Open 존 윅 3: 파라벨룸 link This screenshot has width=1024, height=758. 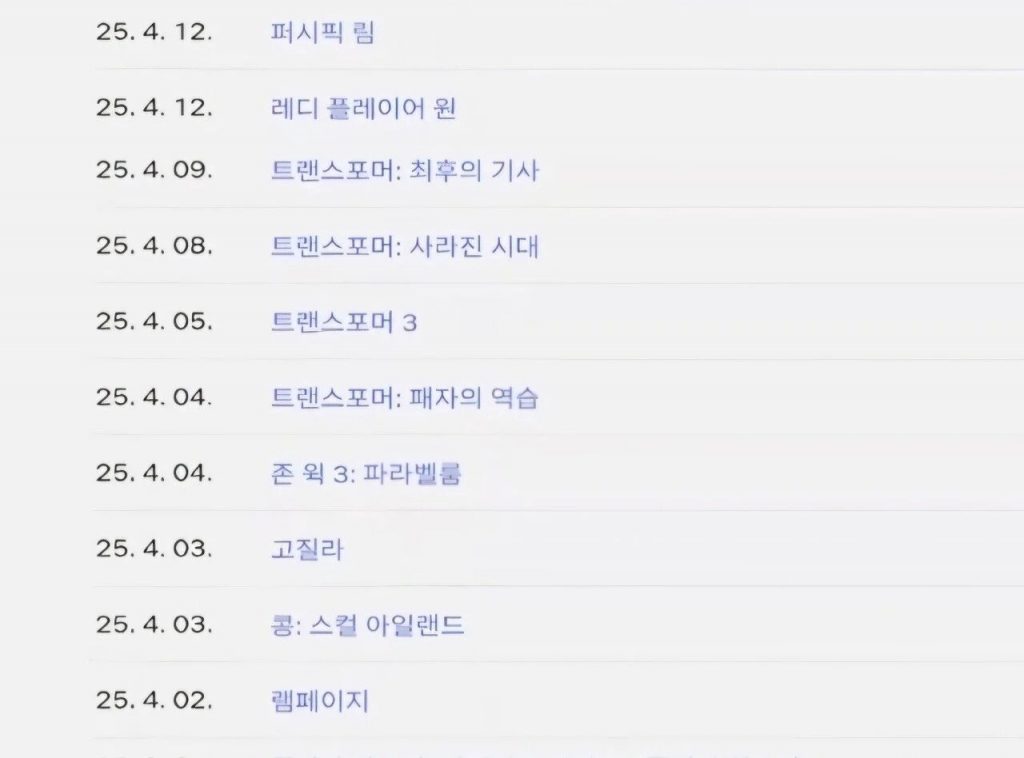point(365,473)
